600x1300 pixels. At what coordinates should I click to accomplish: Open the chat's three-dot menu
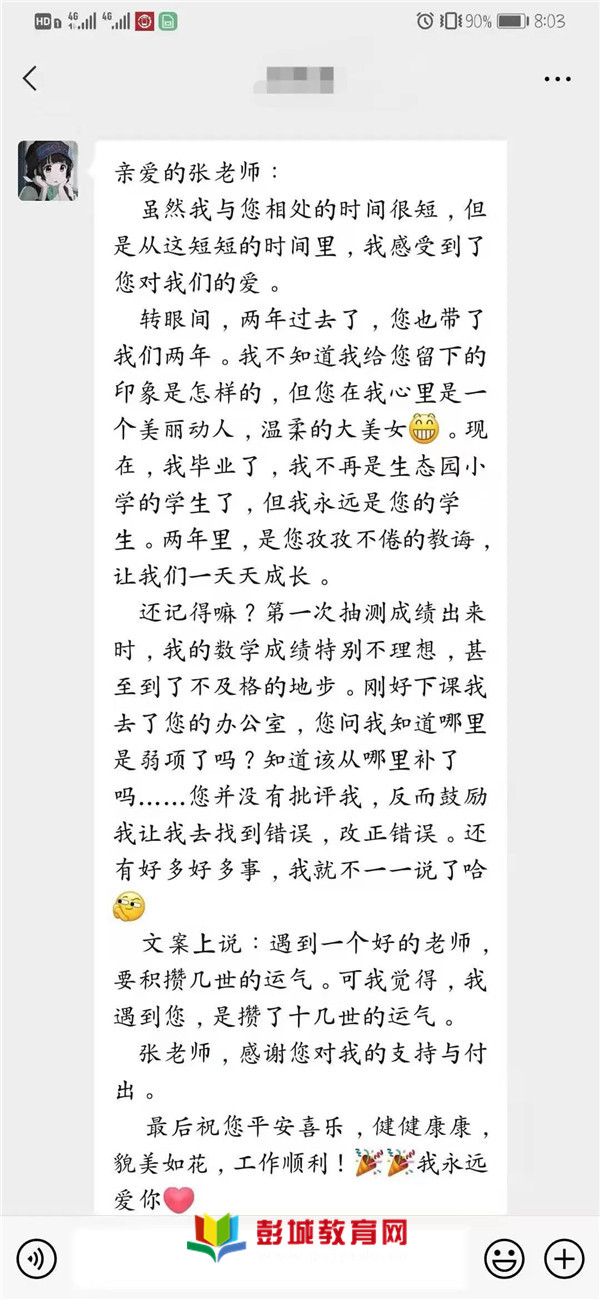point(557,79)
